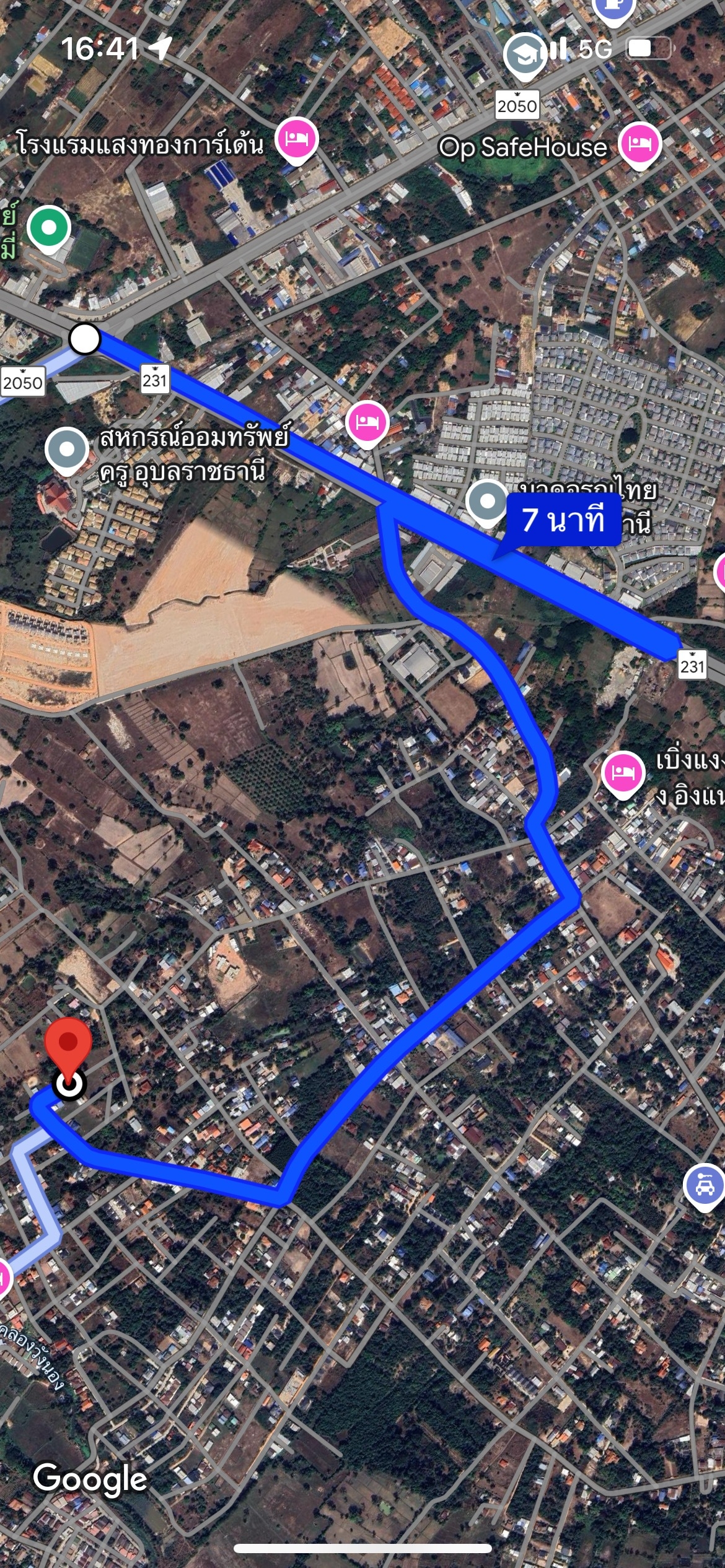Viewport: 725px width, 1568px height.
Task: Open the car service marker
Action: pyautogui.click(x=704, y=1187)
